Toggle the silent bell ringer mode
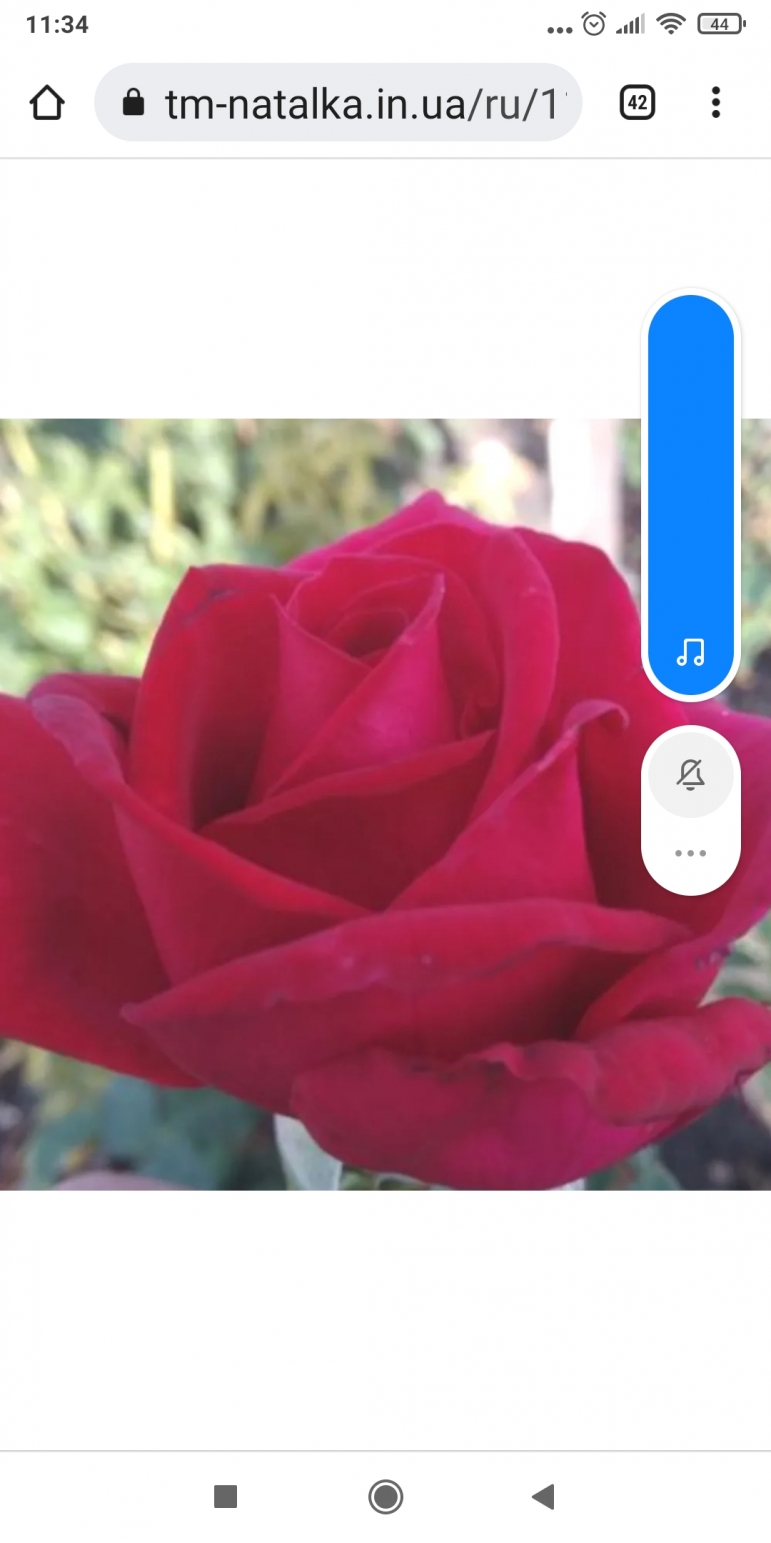The height and width of the screenshot is (1543, 771). (690, 775)
